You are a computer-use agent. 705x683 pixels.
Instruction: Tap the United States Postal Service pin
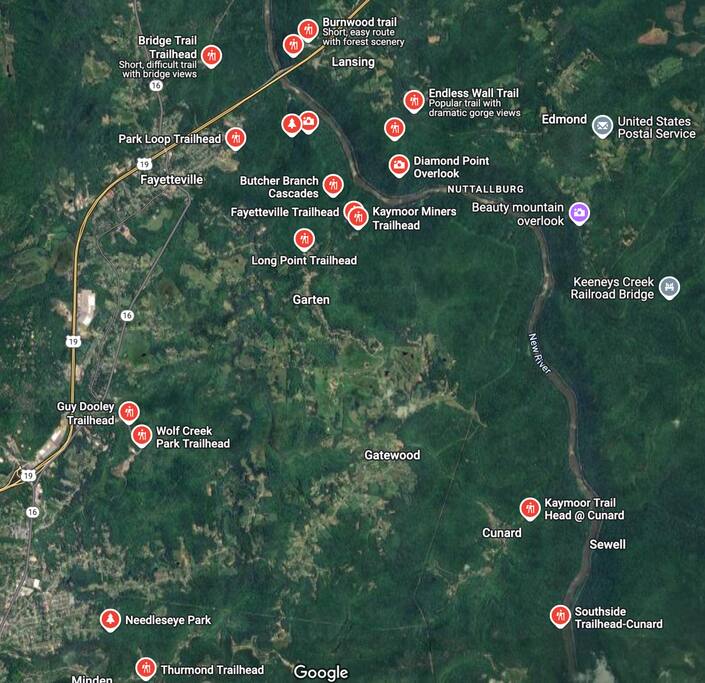pyautogui.click(x=602, y=126)
